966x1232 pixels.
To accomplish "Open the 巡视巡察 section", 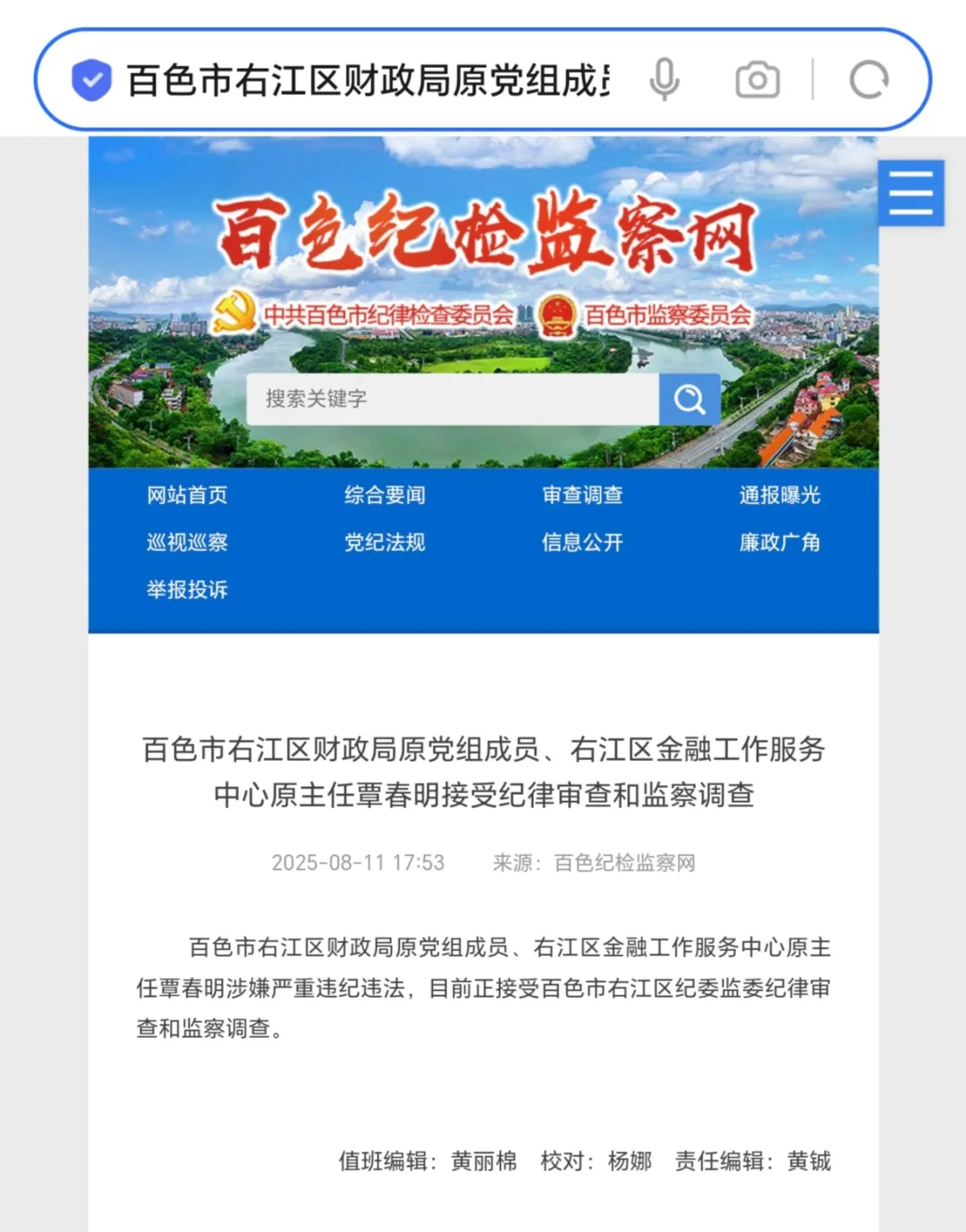I will pyautogui.click(x=187, y=543).
